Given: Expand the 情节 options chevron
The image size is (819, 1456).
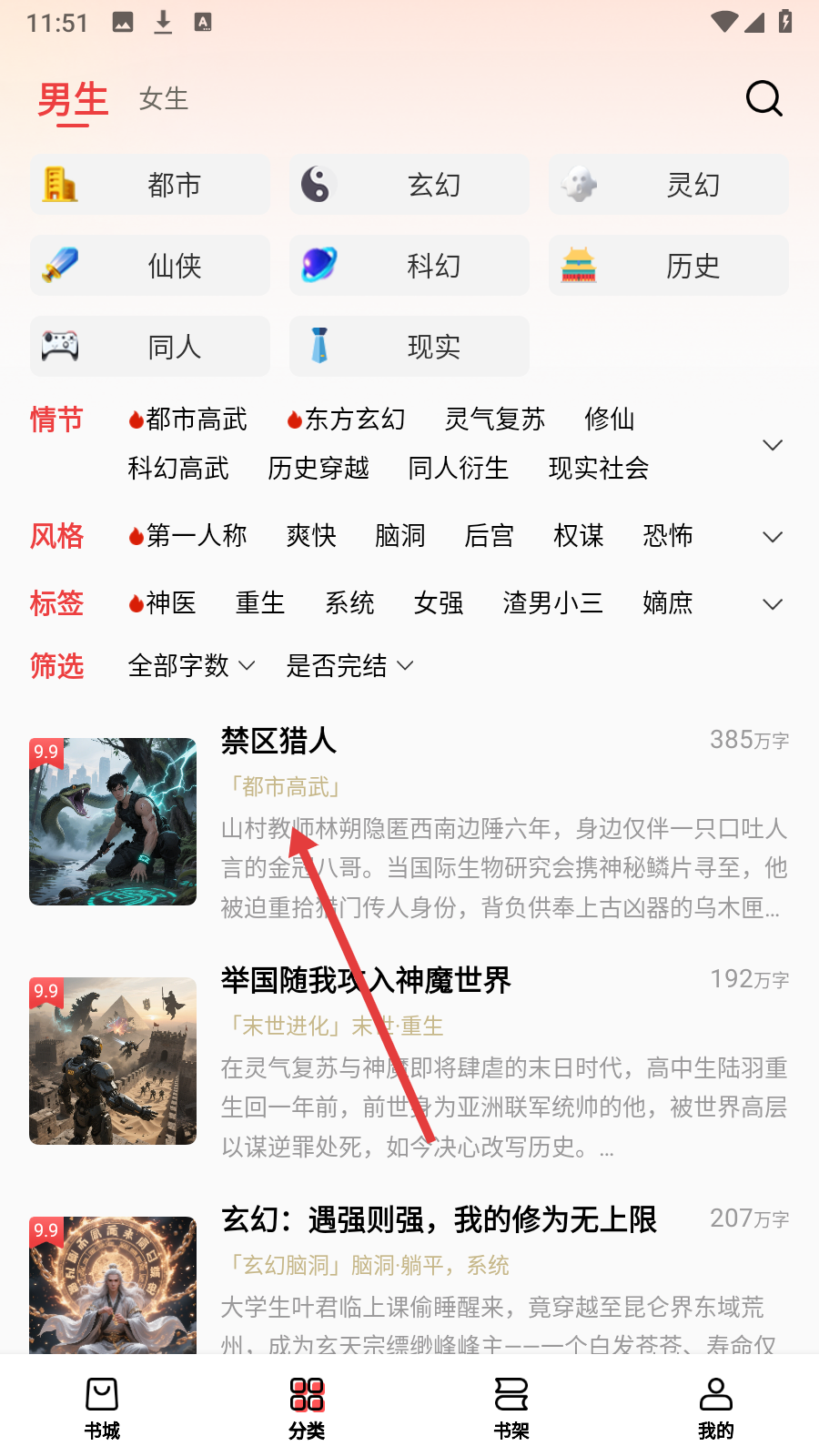Looking at the screenshot, I should pos(773,445).
